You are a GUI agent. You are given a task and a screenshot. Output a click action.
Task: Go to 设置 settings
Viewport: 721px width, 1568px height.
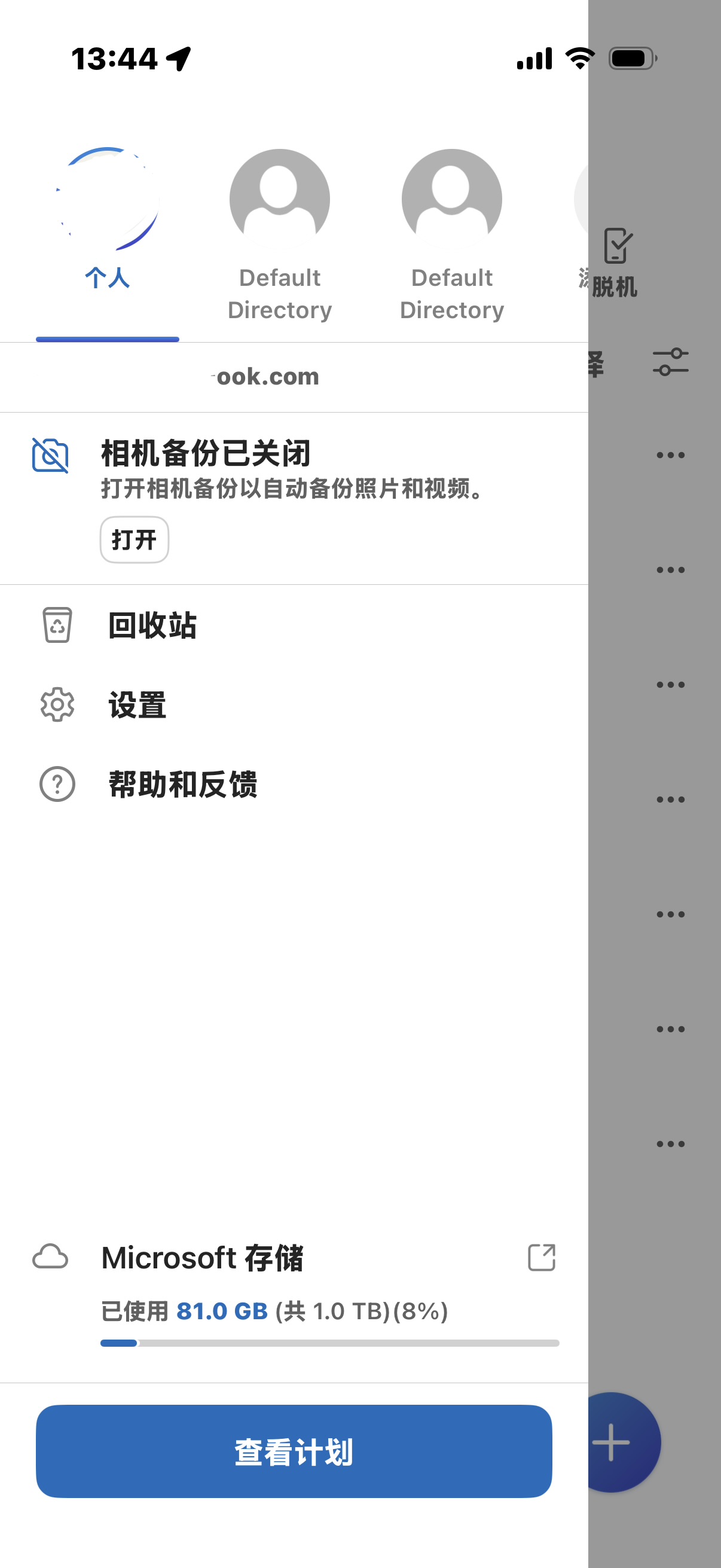[x=137, y=705]
